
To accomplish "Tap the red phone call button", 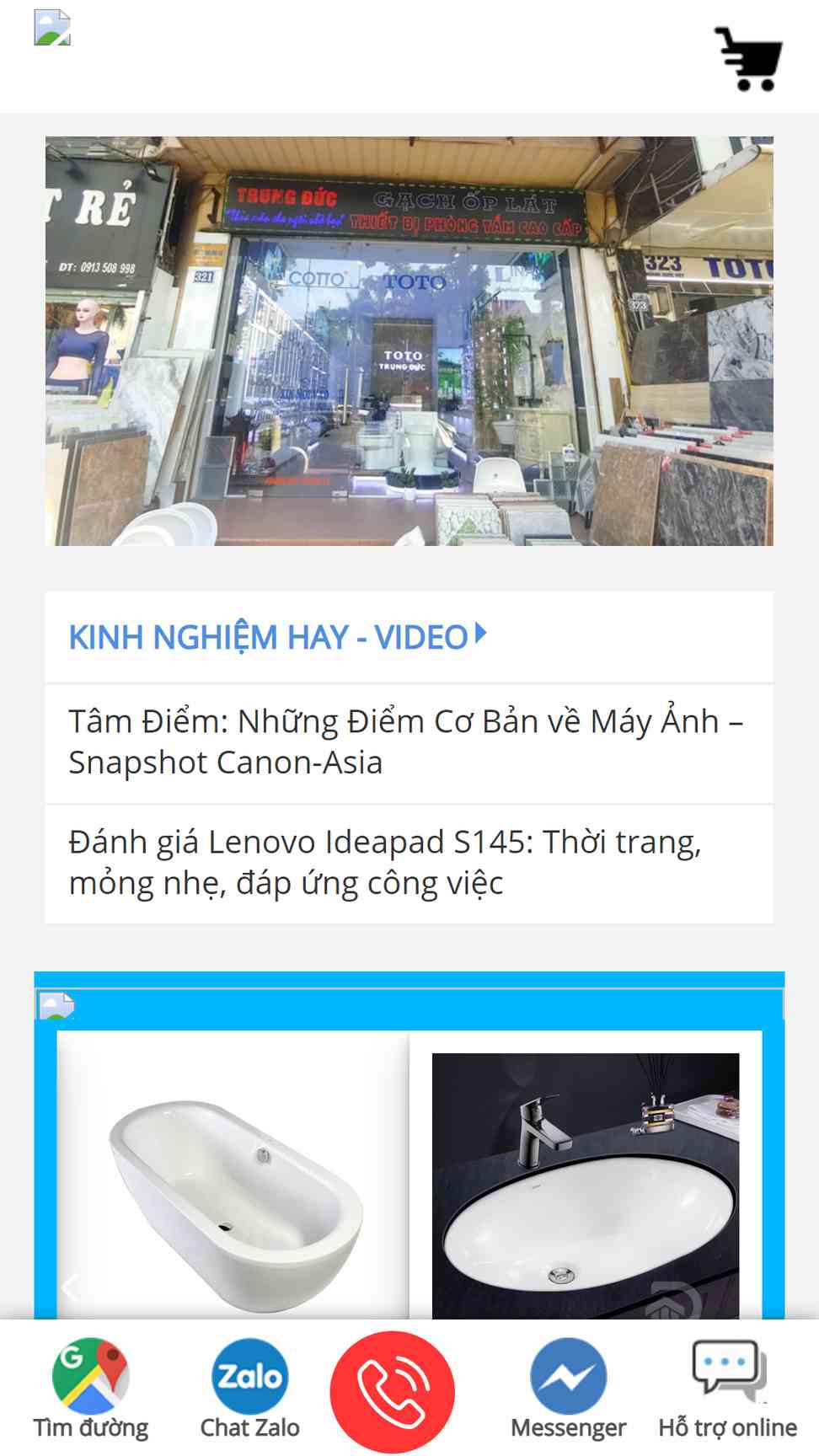I will [x=393, y=1392].
